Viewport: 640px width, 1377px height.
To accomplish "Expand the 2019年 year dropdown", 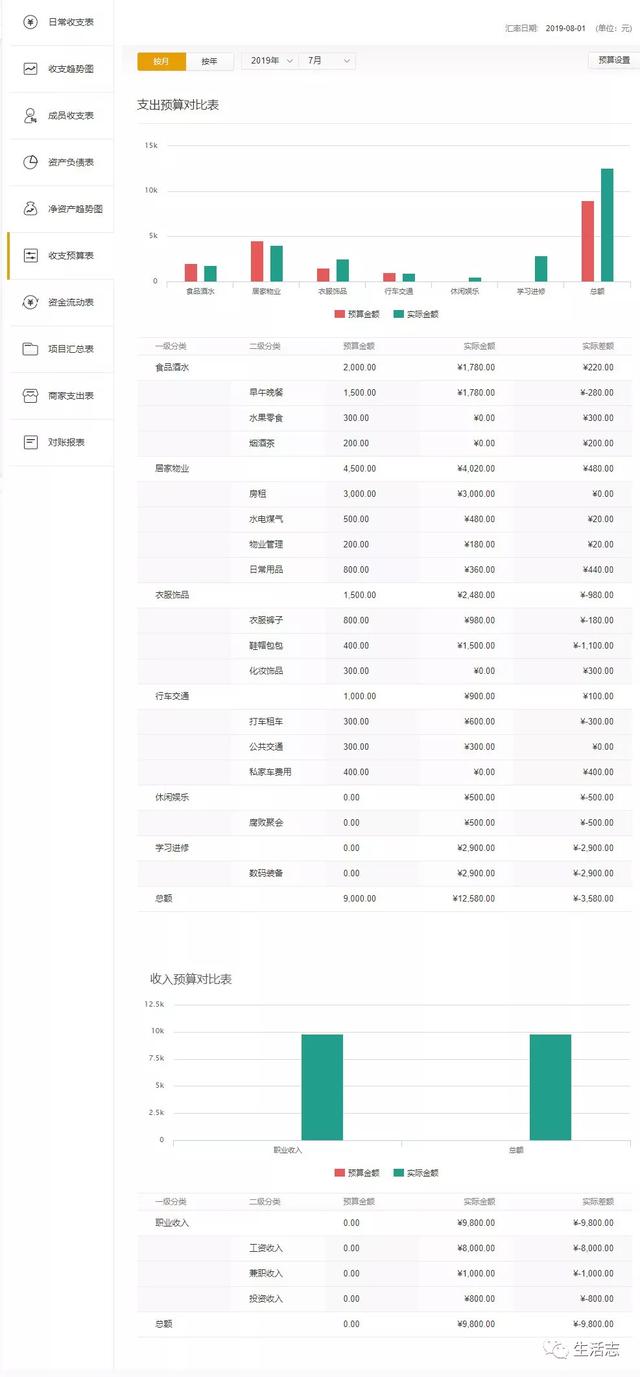I will tap(270, 61).
